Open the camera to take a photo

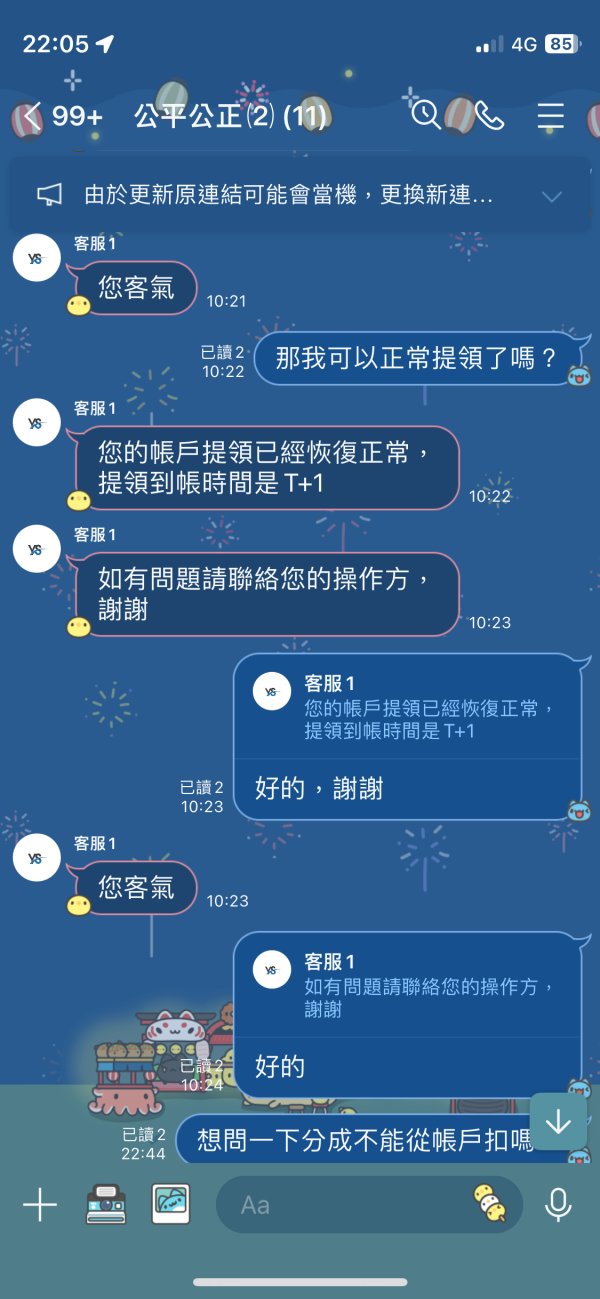click(106, 1205)
